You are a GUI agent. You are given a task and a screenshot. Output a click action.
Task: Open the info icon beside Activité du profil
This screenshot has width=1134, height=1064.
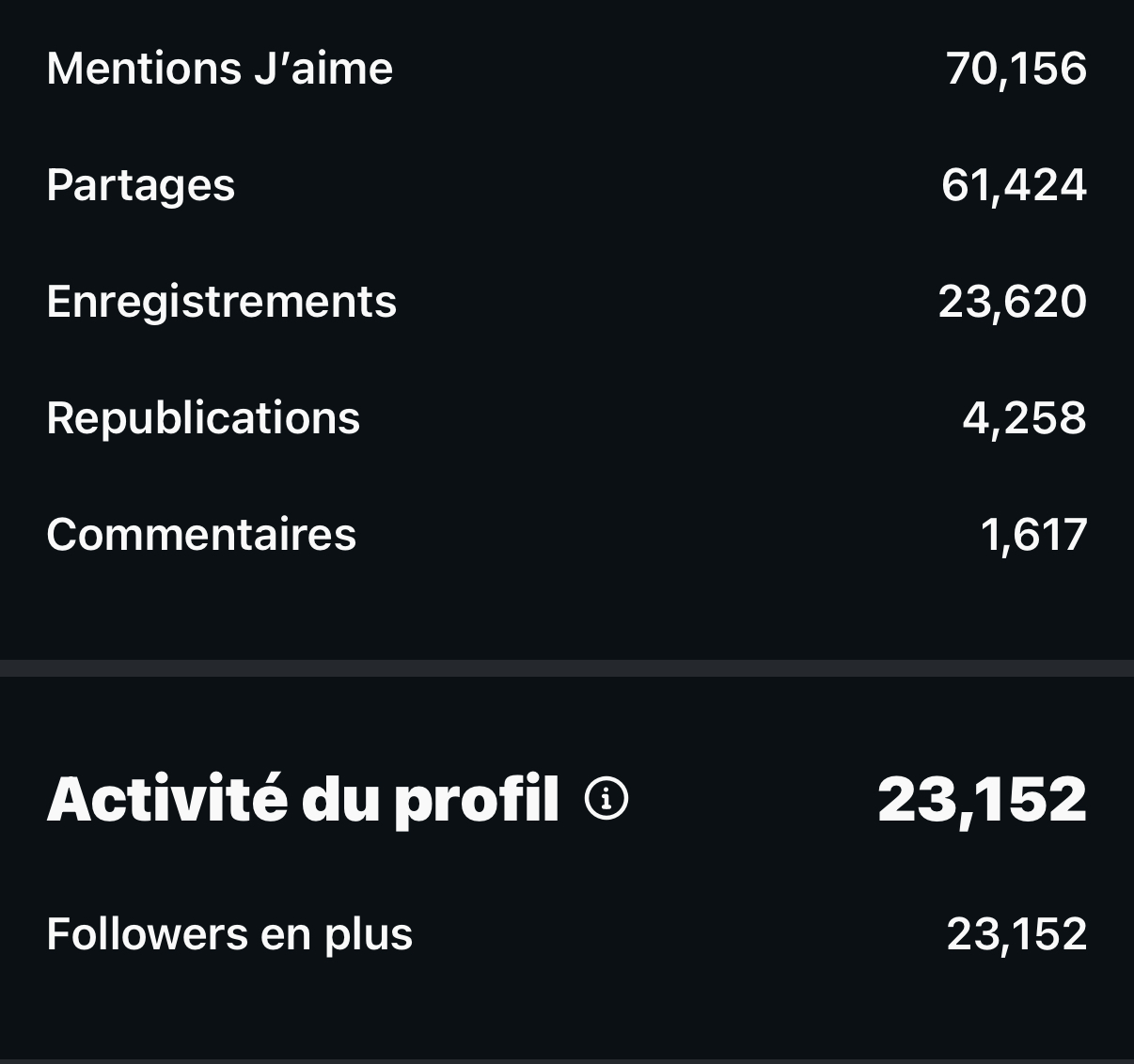coord(606,799)
